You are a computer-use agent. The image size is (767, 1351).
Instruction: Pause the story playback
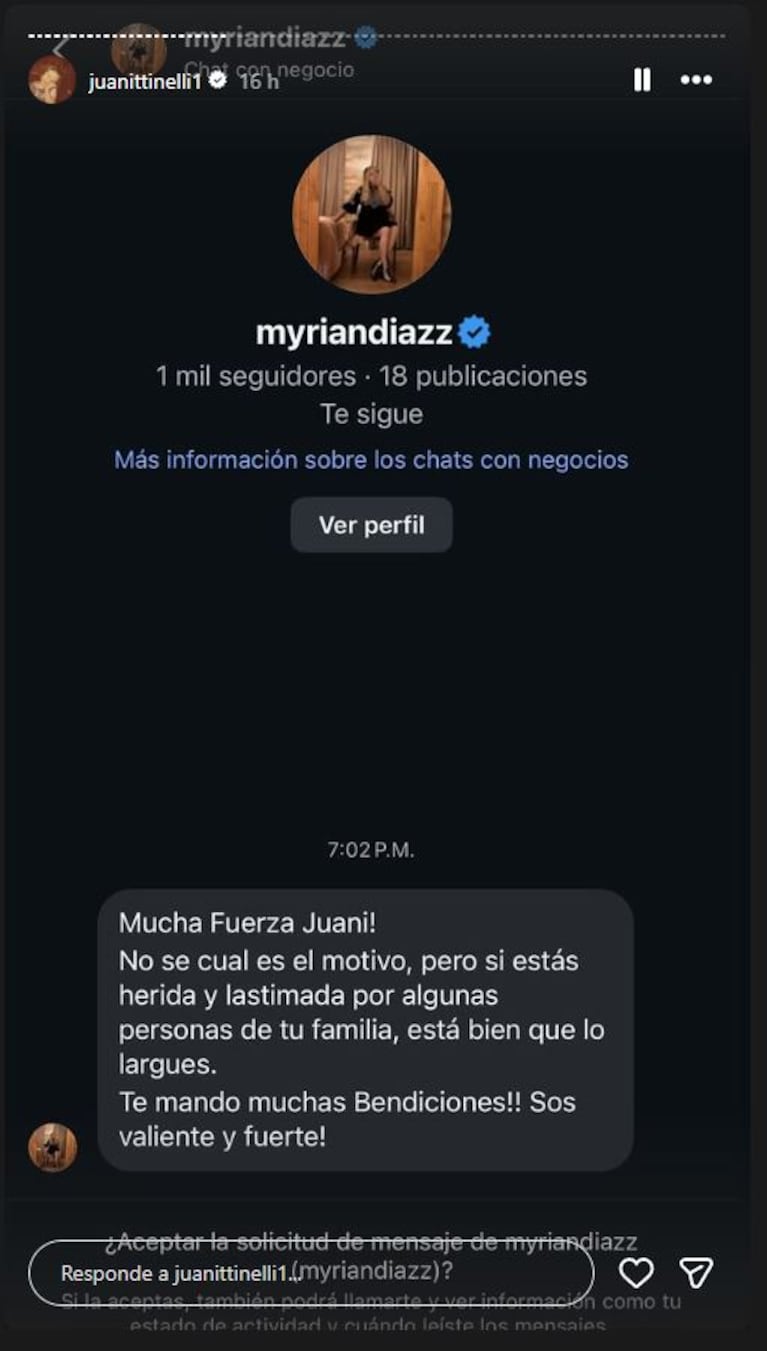pos(643,79)
